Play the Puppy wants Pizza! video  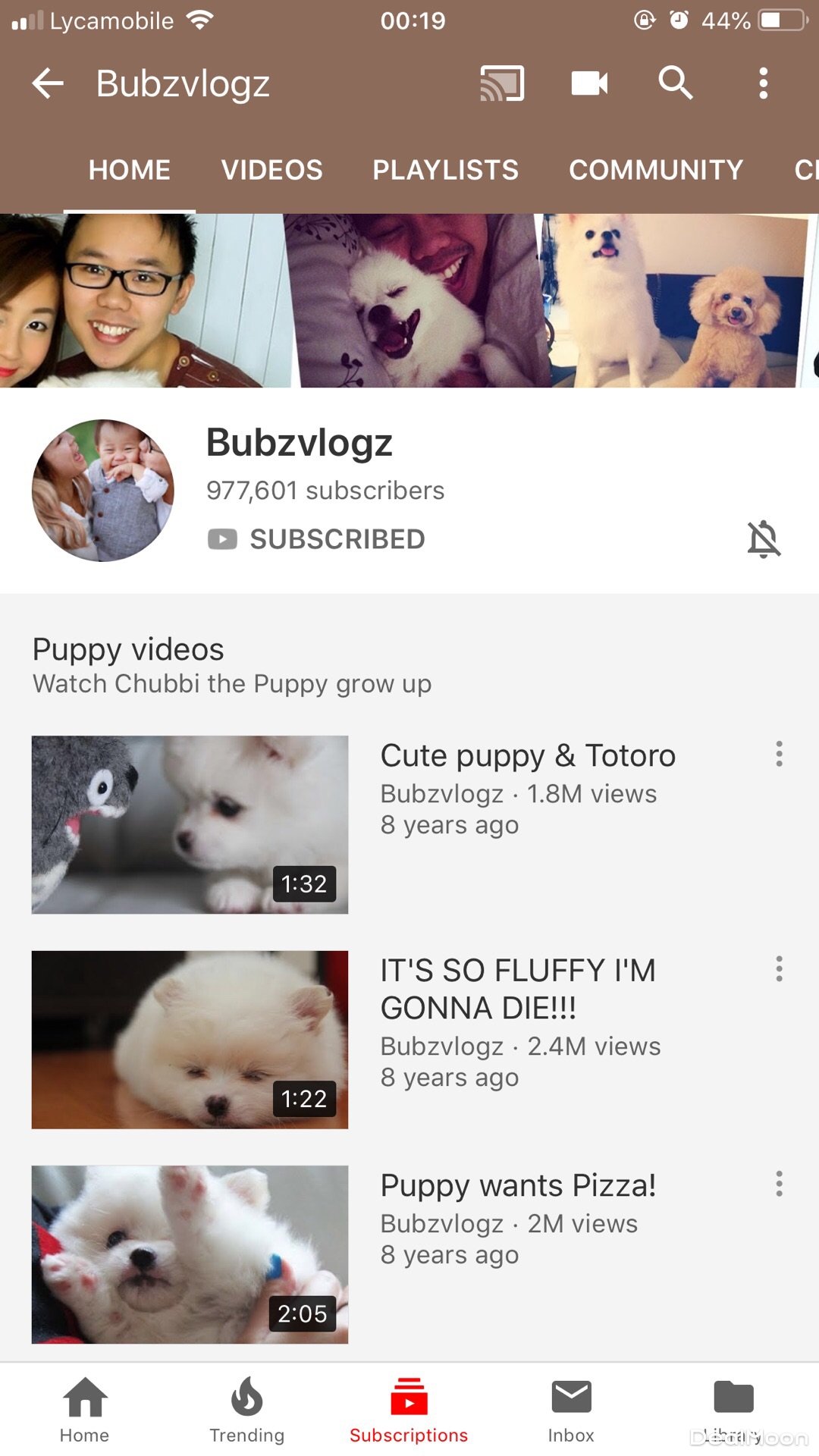tap(190, 1254)
